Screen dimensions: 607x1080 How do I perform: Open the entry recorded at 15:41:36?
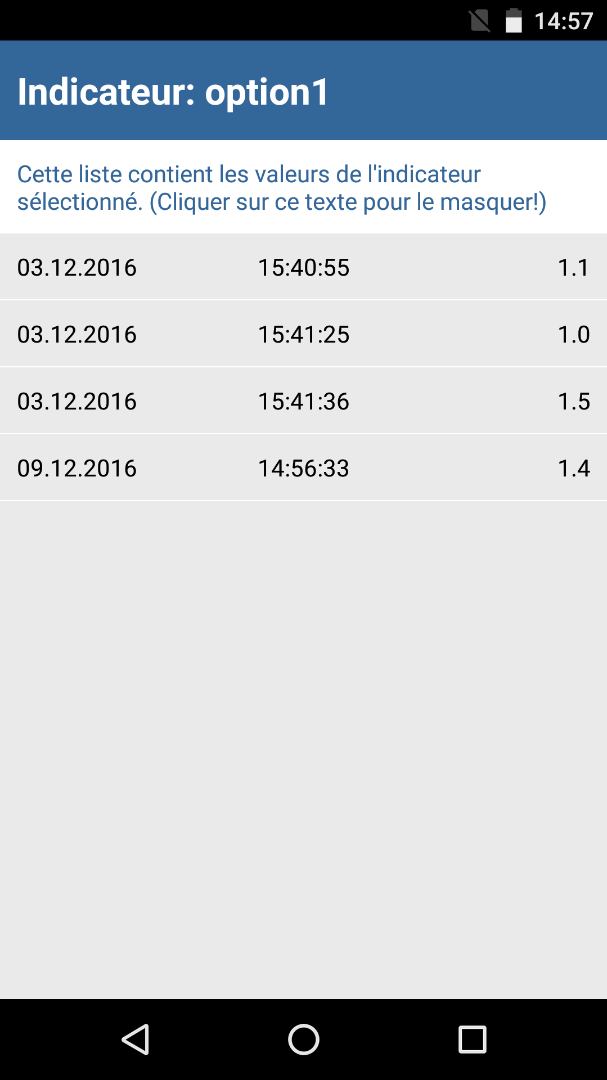303,401
